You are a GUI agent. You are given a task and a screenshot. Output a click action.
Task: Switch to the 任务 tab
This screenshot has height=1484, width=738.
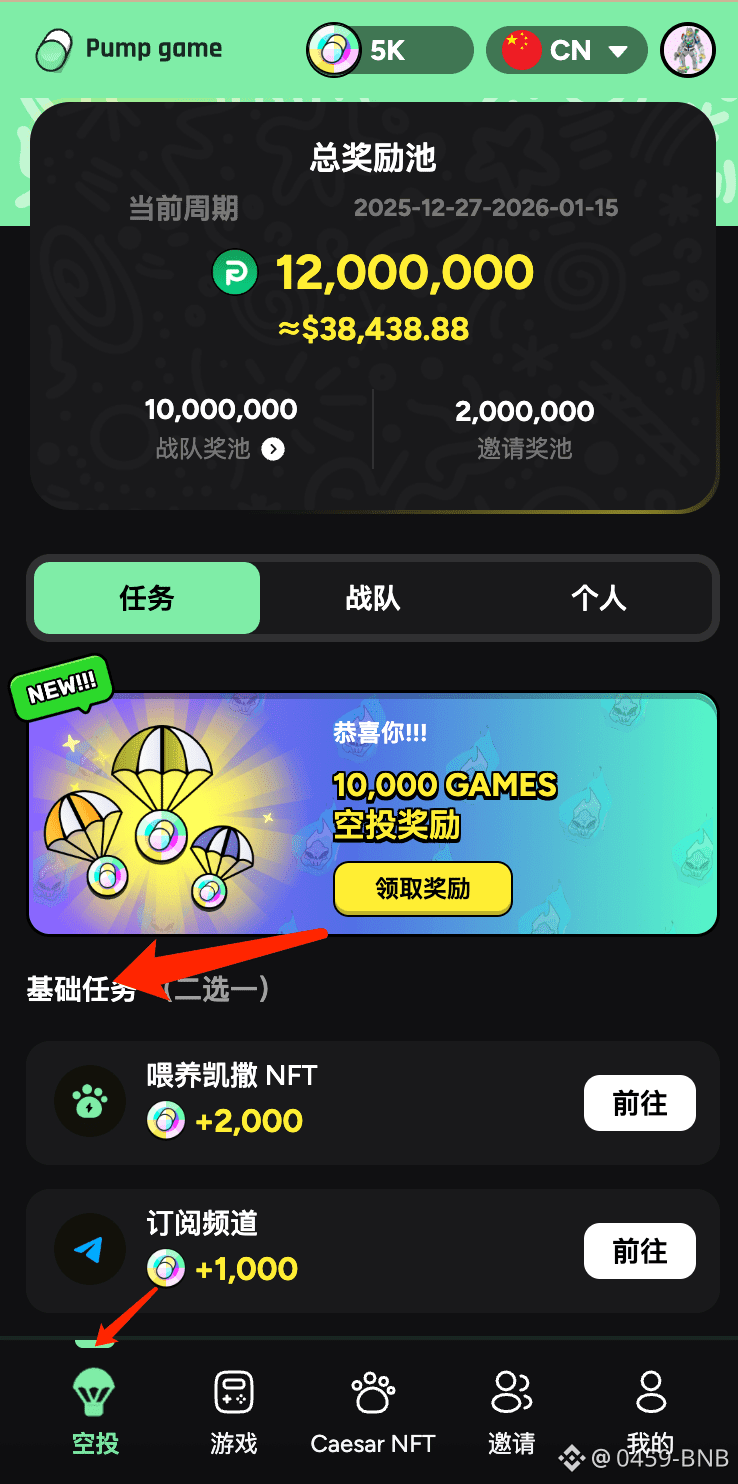[147, 598]
